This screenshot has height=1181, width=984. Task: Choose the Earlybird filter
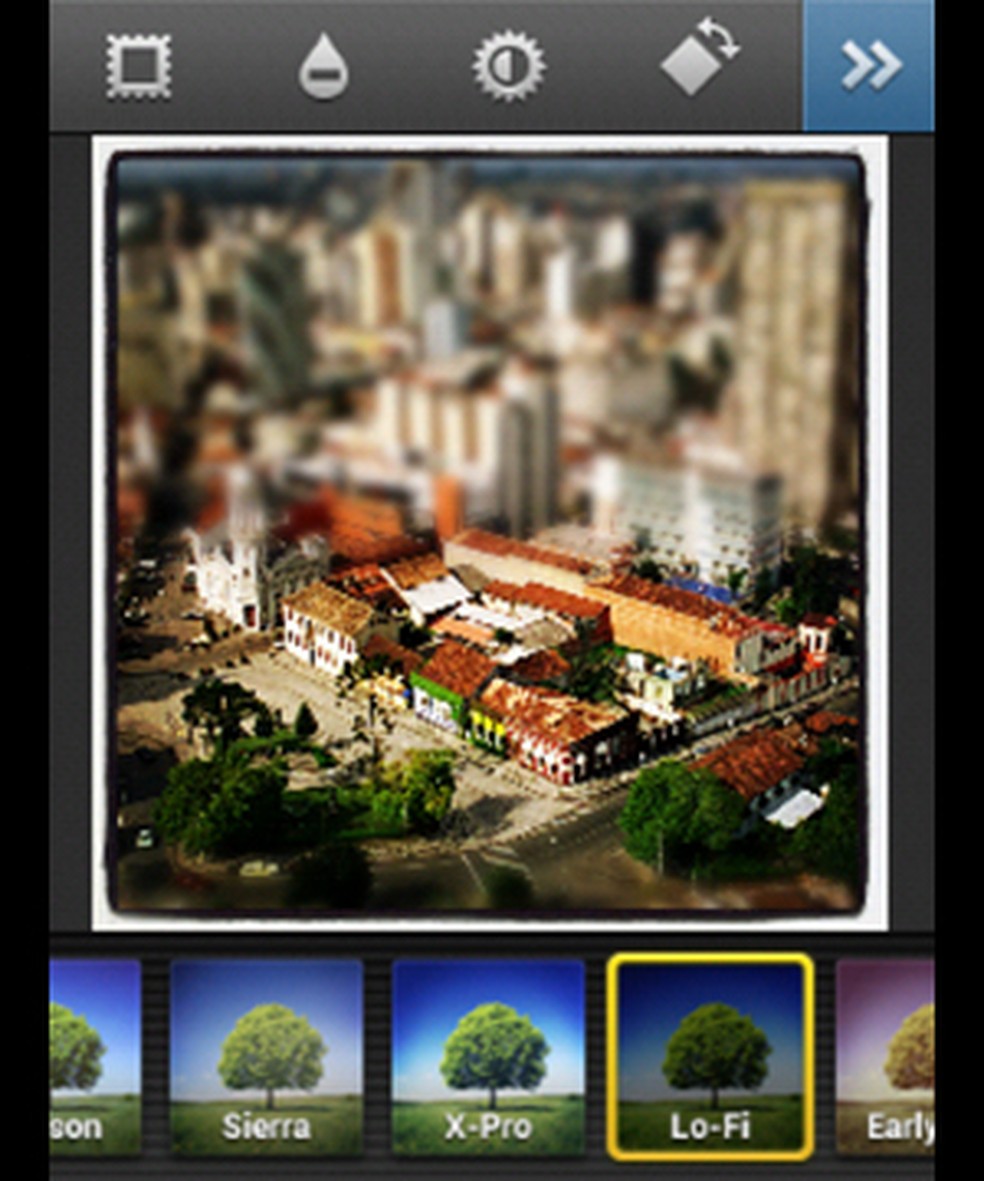pyautogui.click(x=888, y=1056)
